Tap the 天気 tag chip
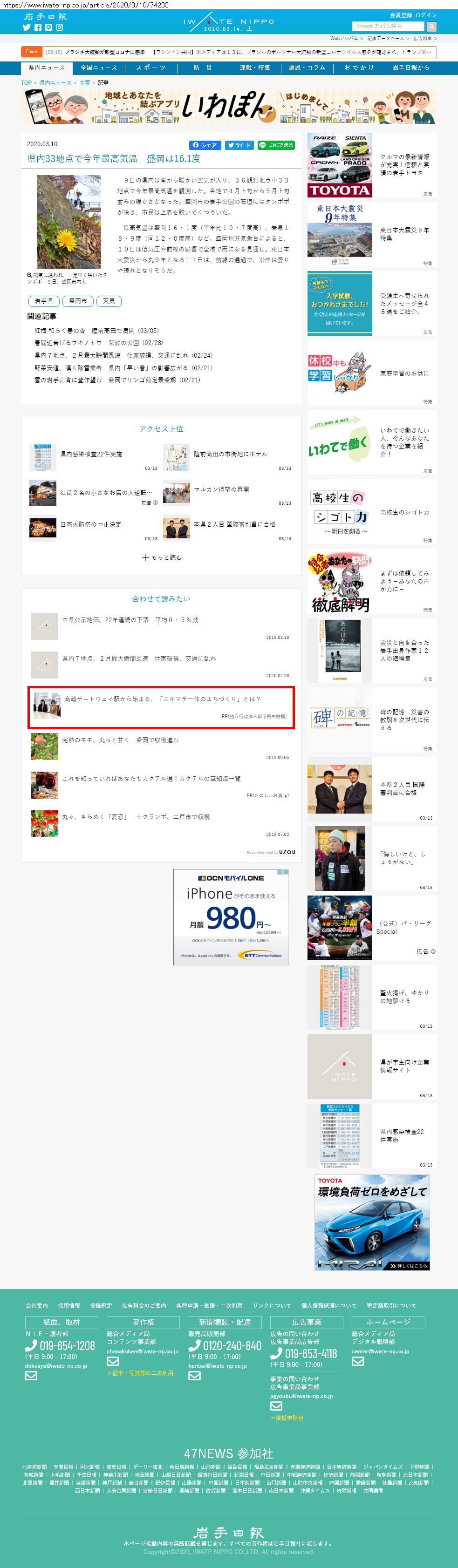Screen dimensions: 458x1568 pos(109,301)
